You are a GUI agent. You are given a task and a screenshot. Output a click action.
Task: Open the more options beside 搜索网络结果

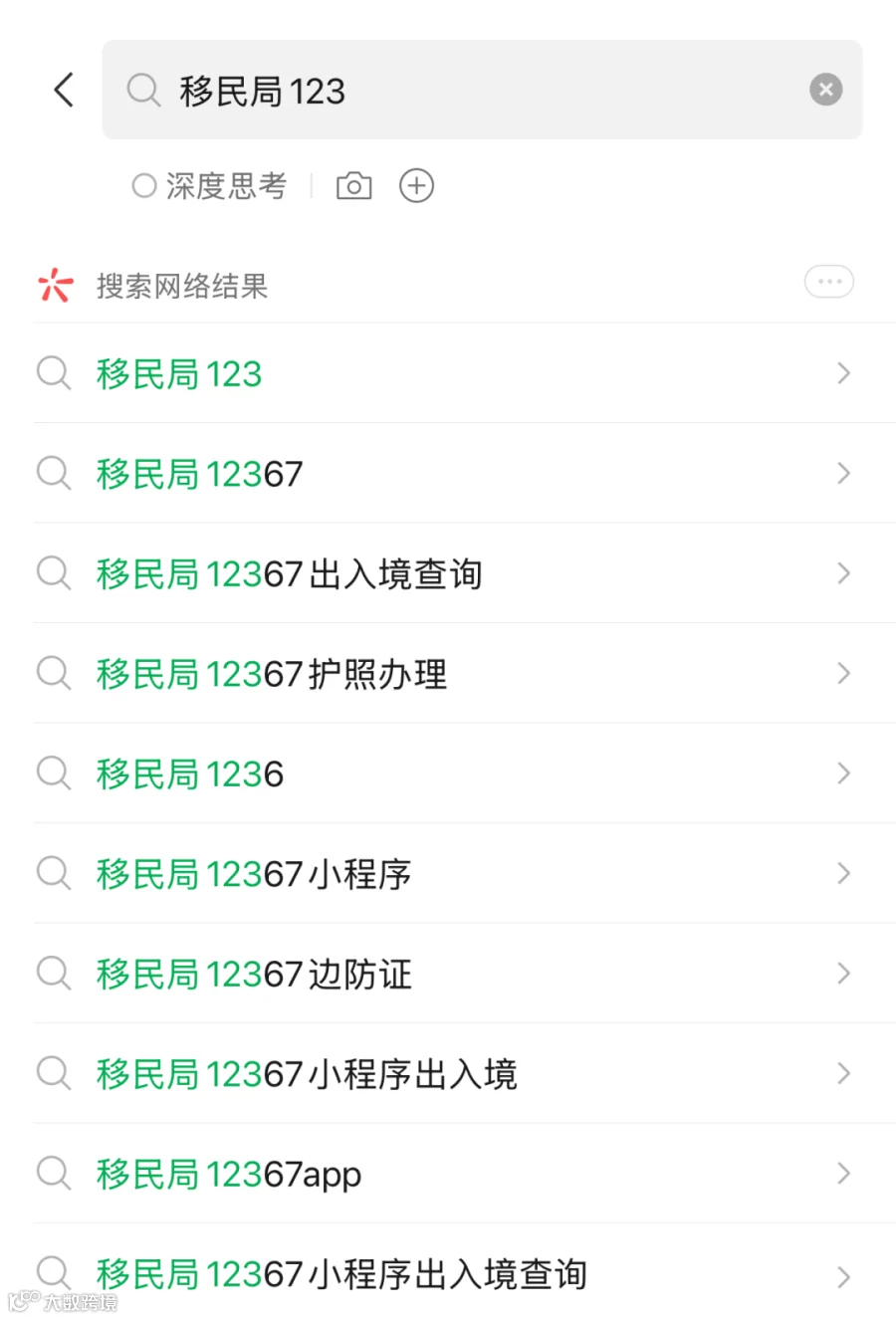[828, 282]
